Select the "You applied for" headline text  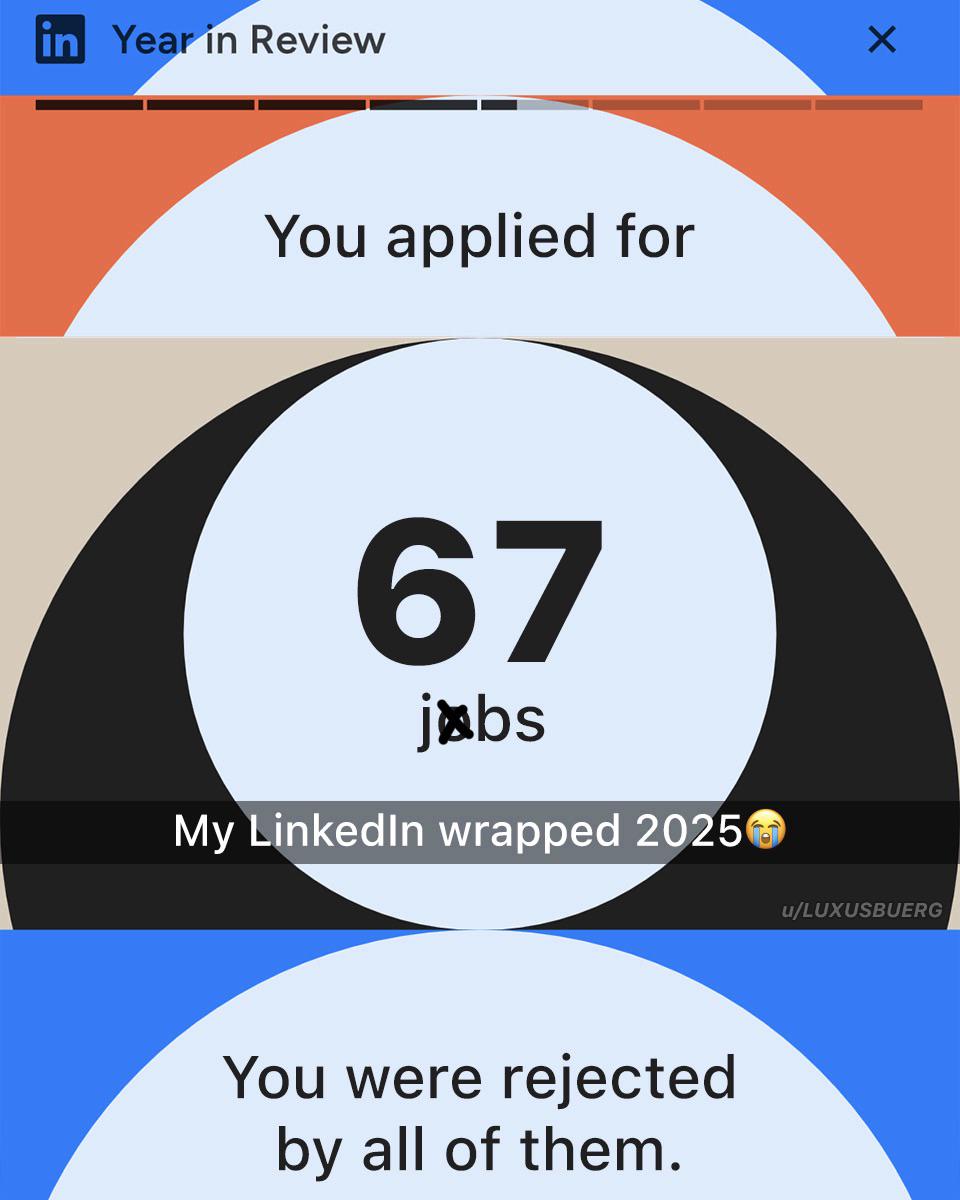coord(480,233)
